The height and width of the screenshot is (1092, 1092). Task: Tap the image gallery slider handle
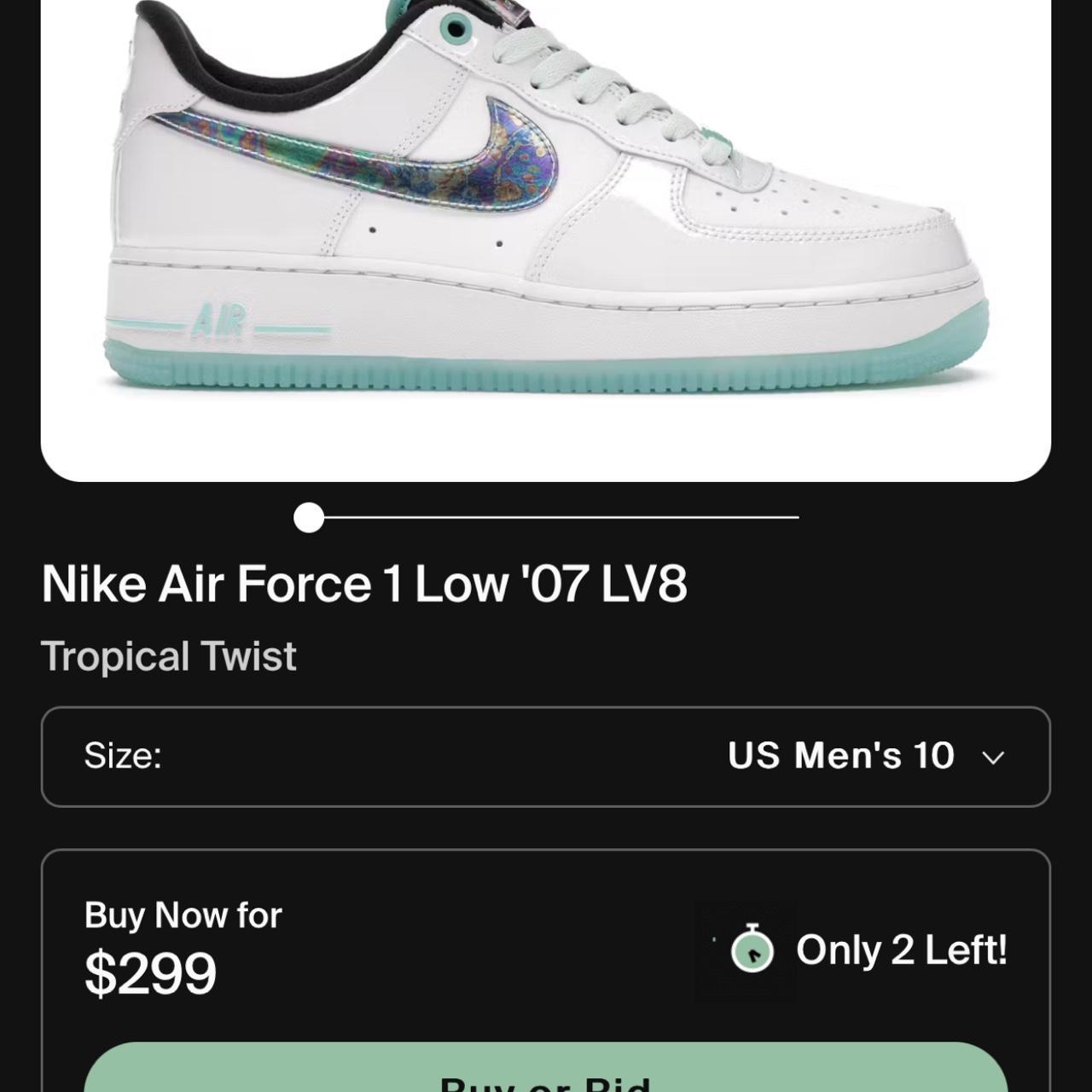click(309, 517)
